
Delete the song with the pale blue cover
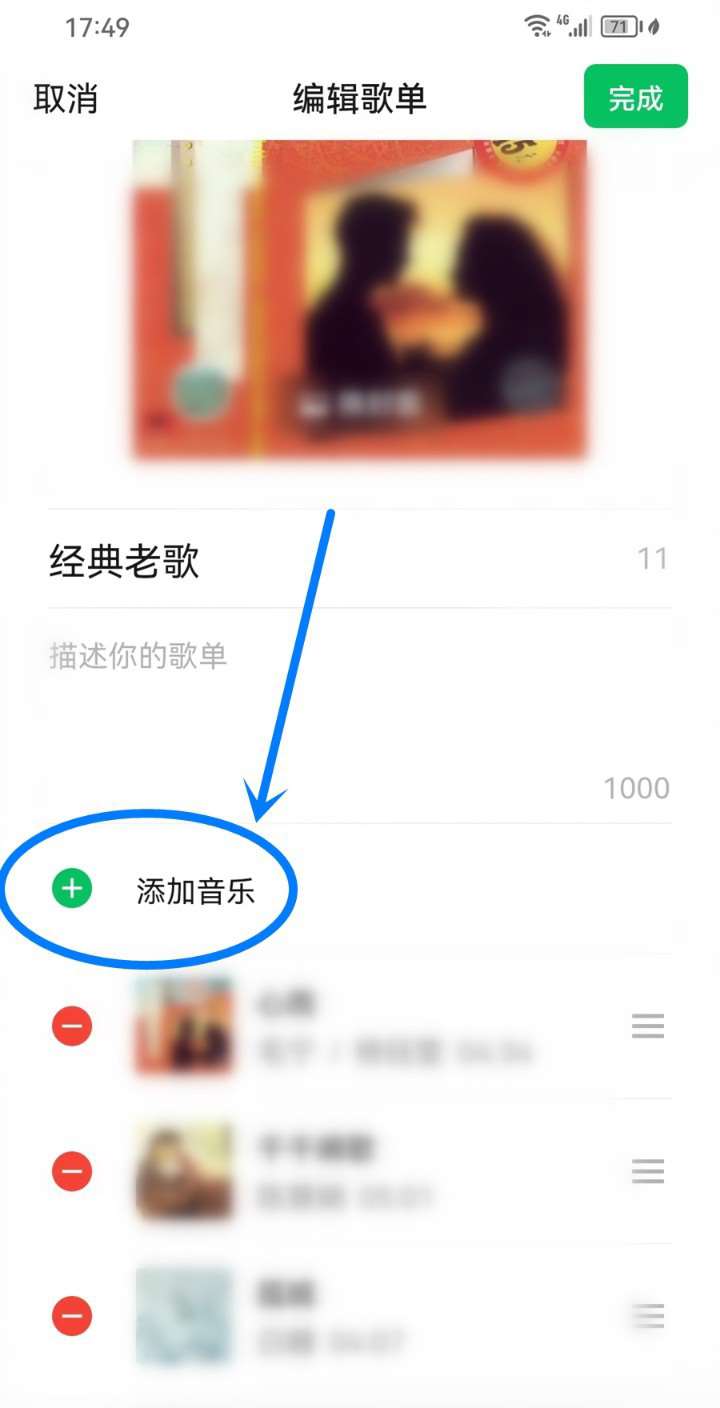click(x=72, y=1316)
